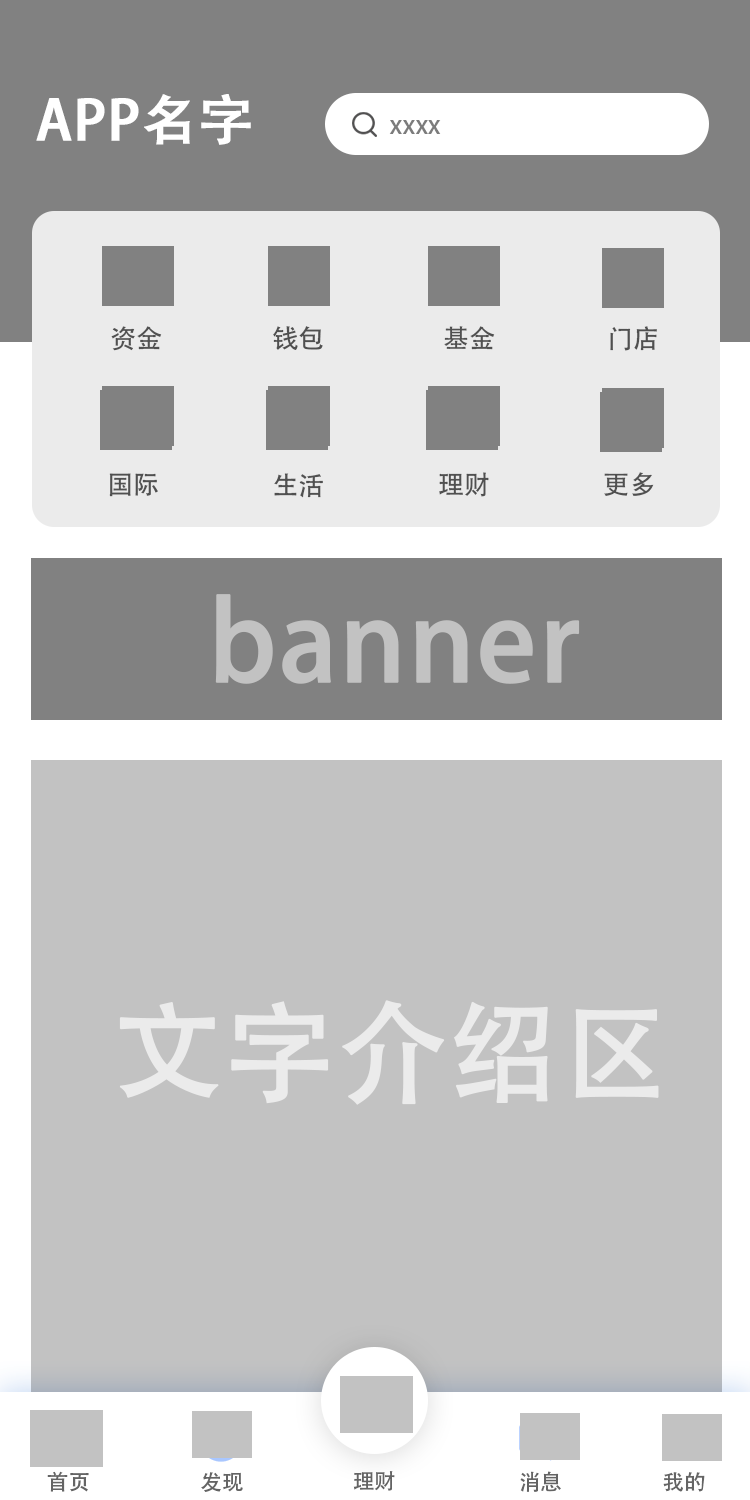This screenshot has width=750, height=1500.
Task: Switch to the 我的 tab
Action: tap(690, 1448)
